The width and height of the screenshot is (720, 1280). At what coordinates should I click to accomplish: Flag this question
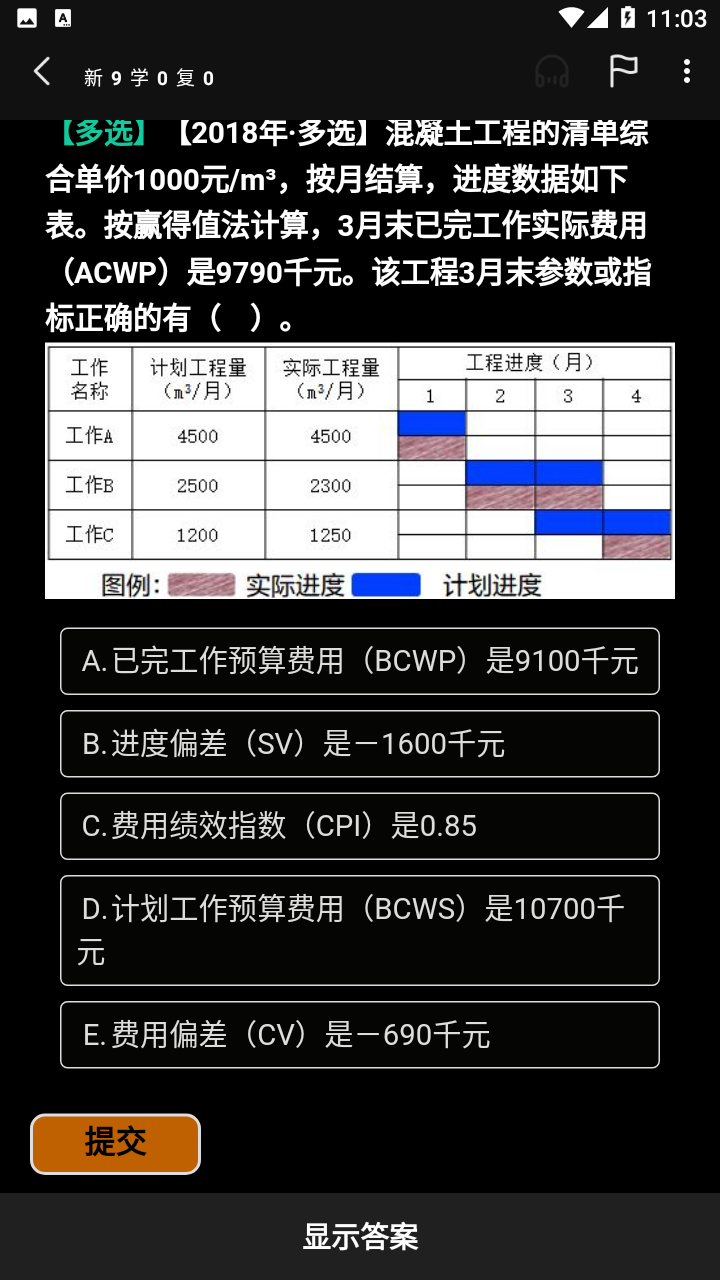pyautogui.click(x=623, y=71)
